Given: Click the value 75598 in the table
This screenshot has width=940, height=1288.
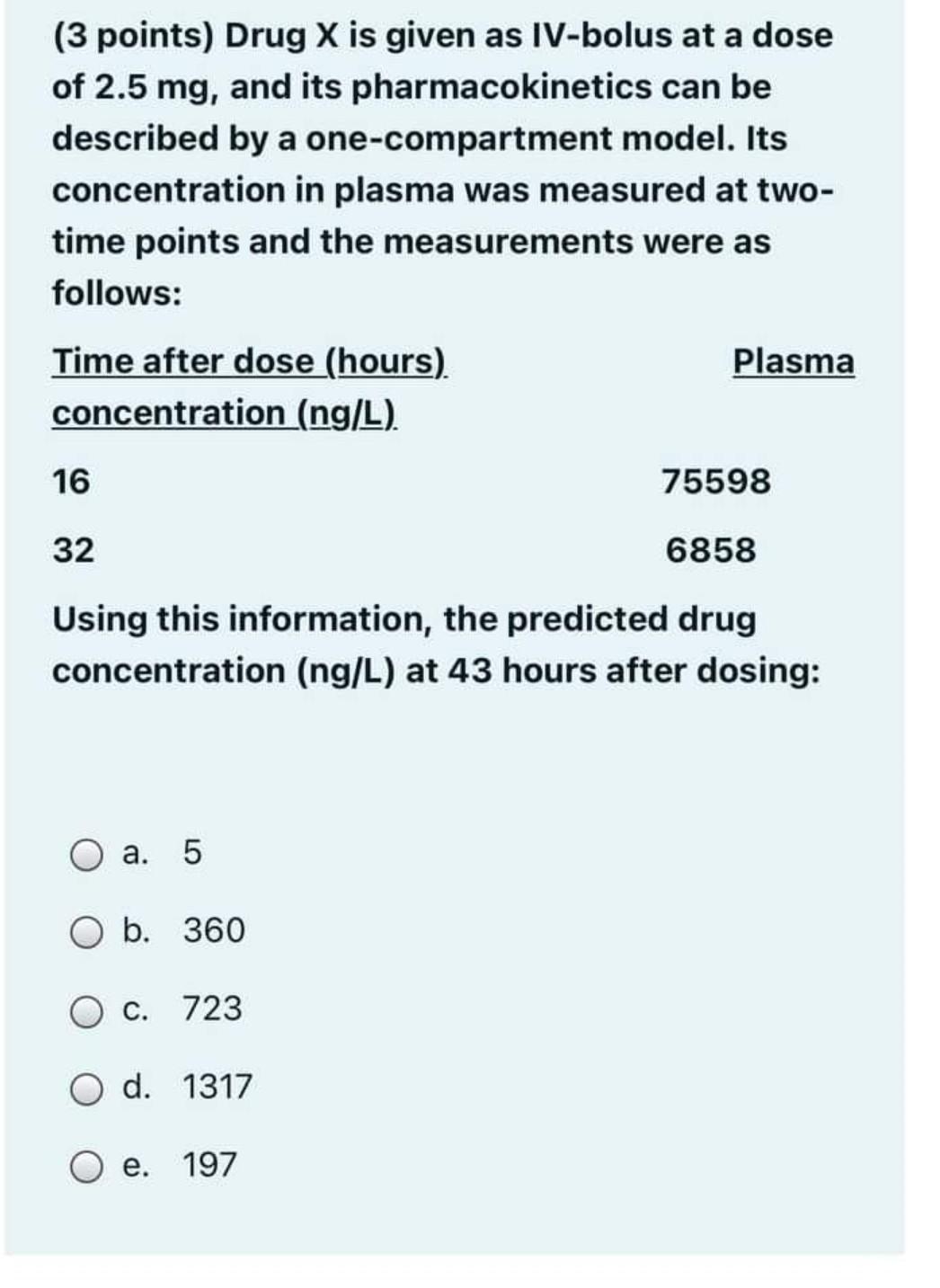Looking at the screenshot, I should point(717,481).
